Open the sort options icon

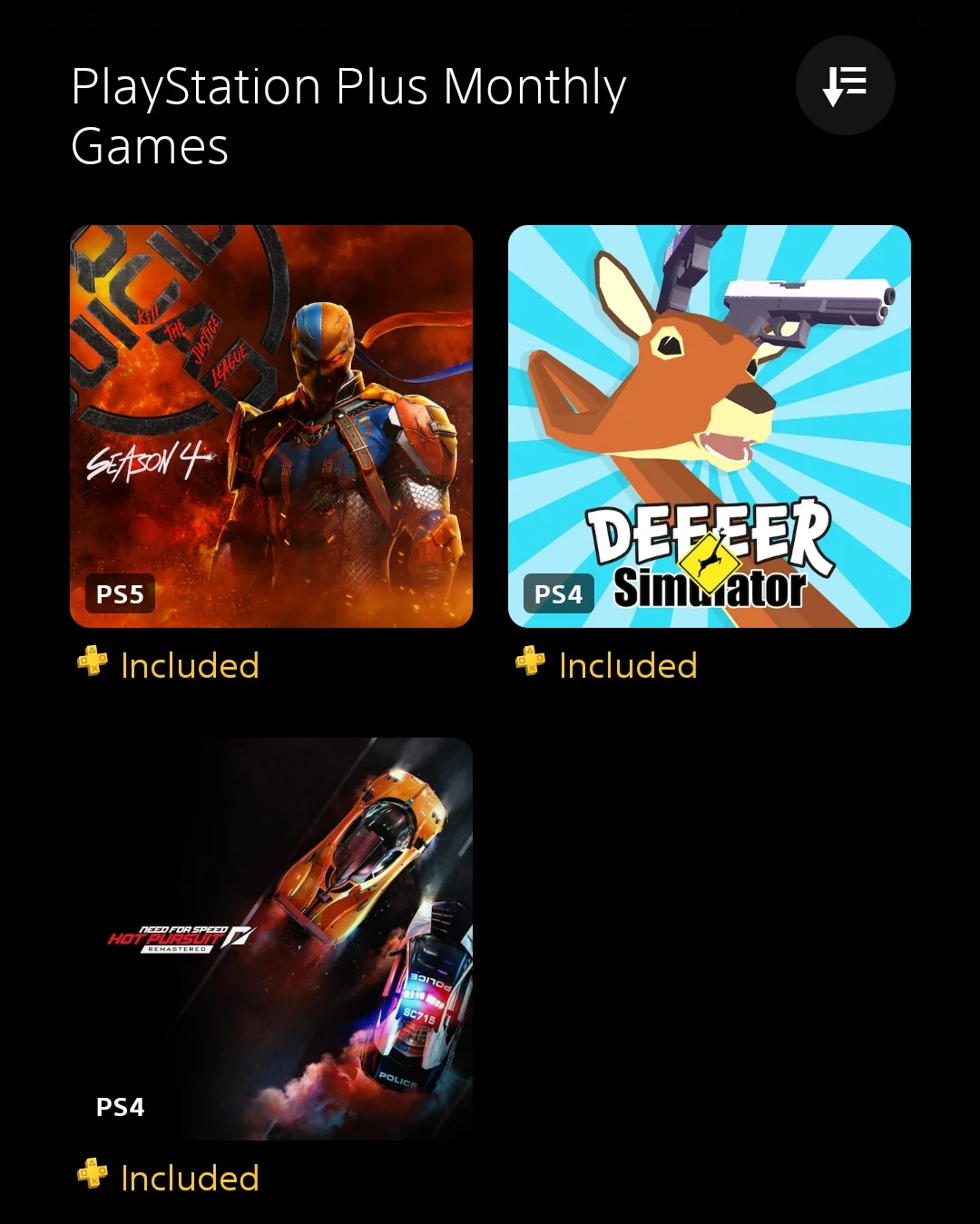pos(845,85)
